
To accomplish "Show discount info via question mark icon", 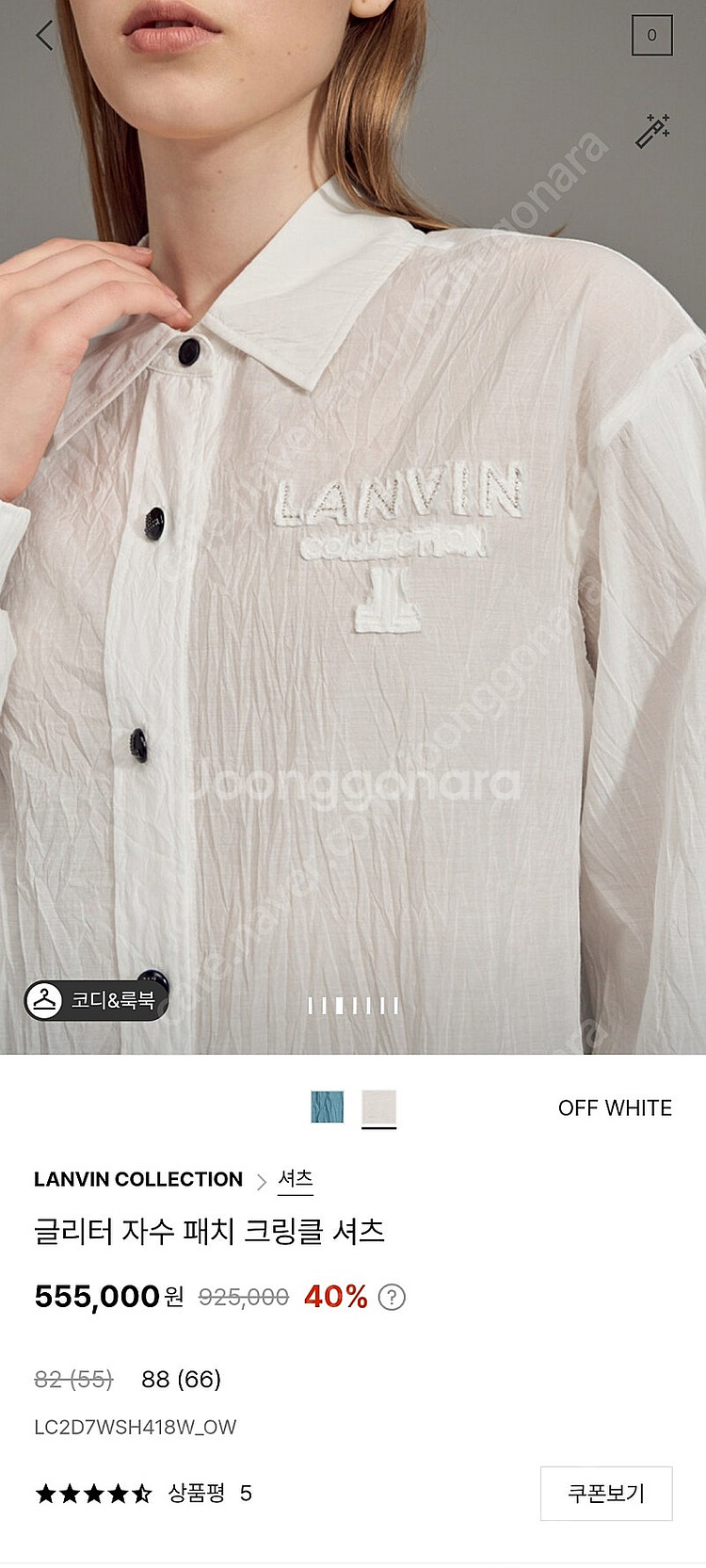I will [392, 1298].
